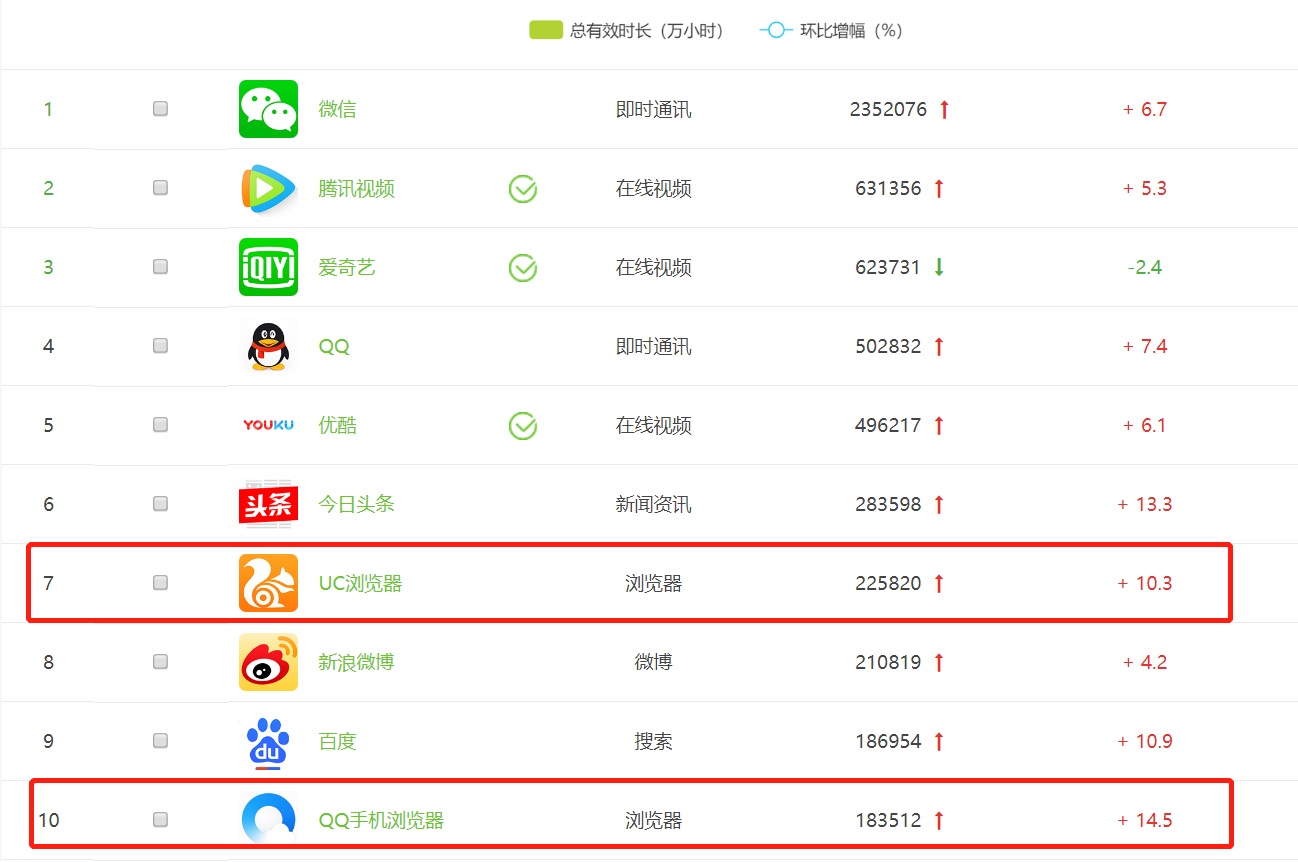Tick the 今日头条 checkbox

point(160,504)
